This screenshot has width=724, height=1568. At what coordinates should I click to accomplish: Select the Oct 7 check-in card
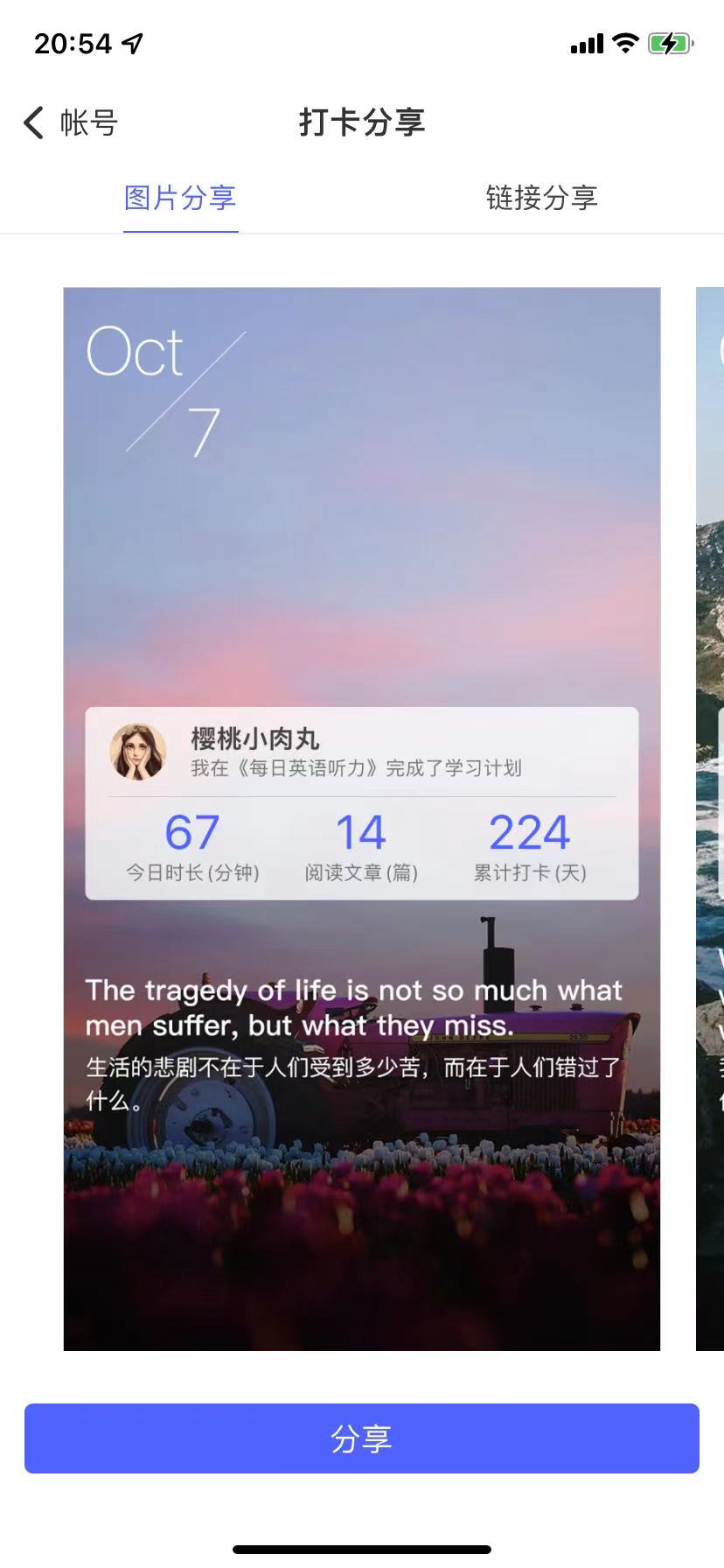[x=362, y=819]
